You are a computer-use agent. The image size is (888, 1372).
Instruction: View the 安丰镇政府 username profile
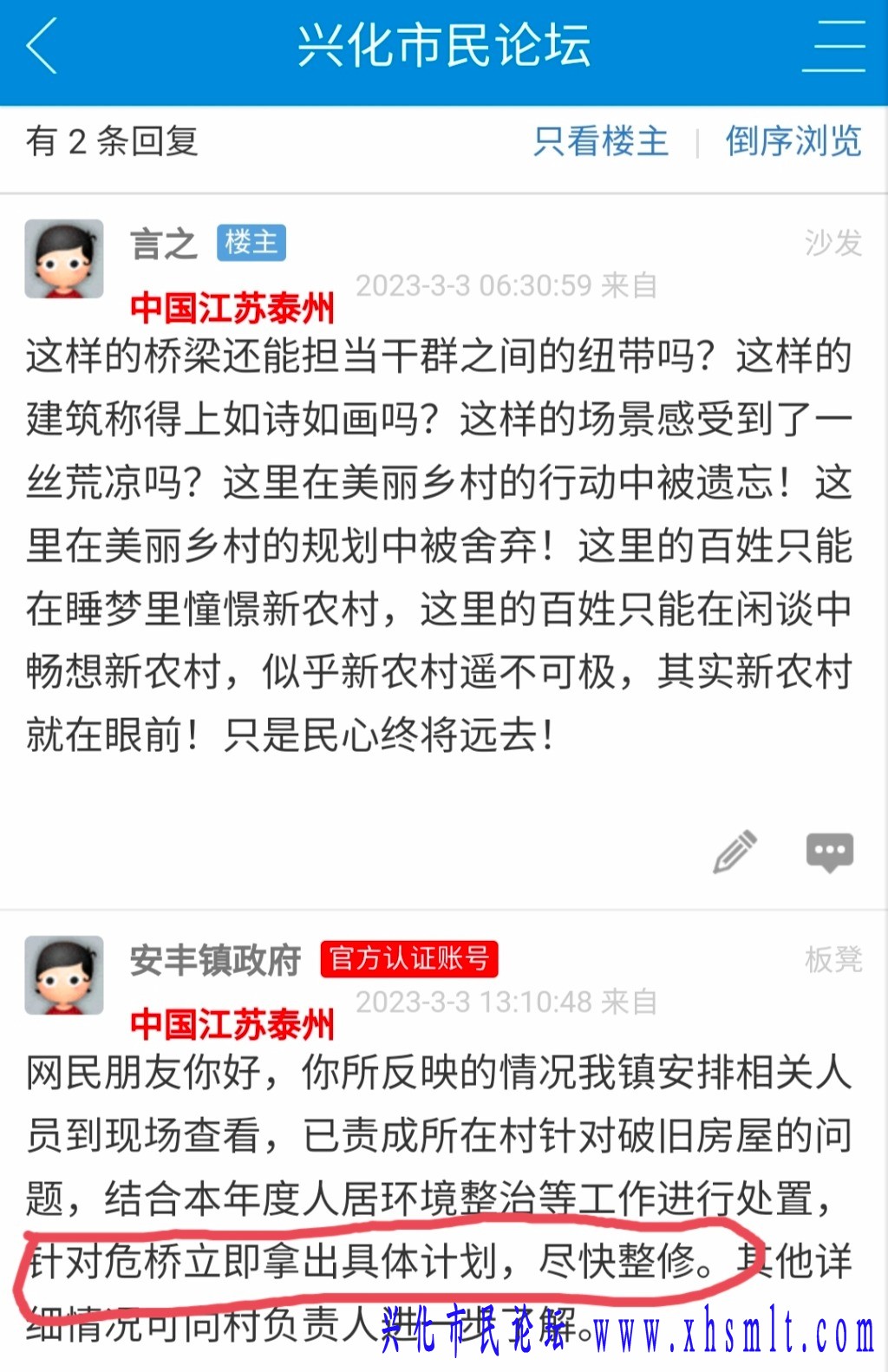click(215, 960)
